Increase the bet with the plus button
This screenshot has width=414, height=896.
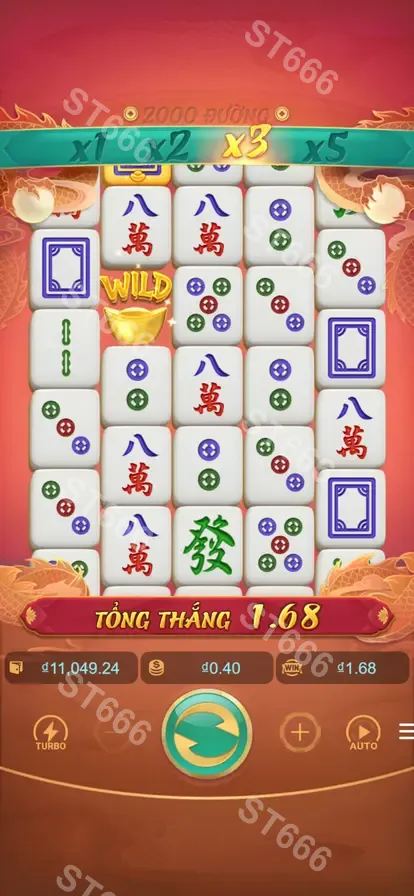[300, 732]
